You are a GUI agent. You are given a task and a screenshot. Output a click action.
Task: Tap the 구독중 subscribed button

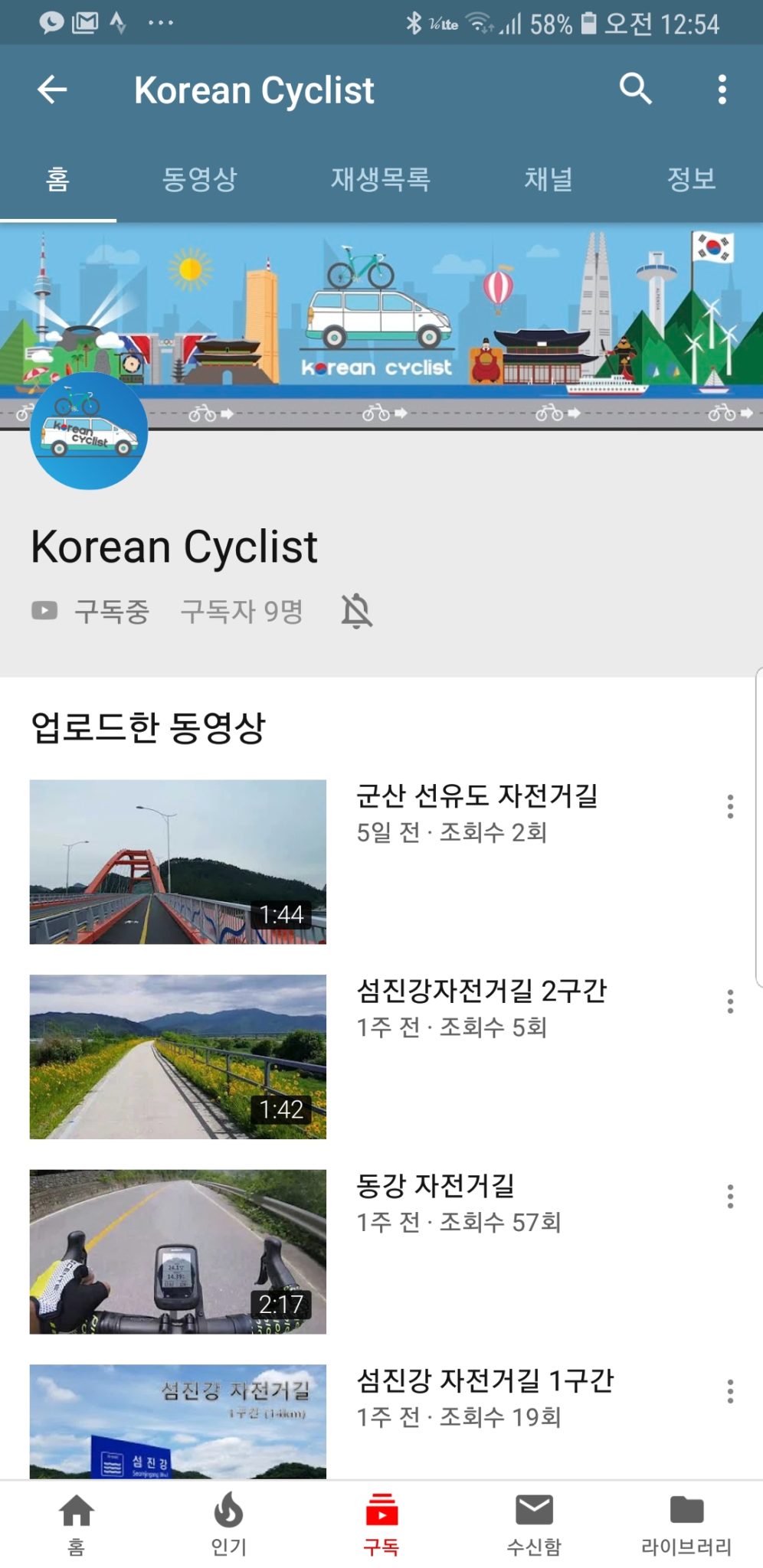click(91, 611)
